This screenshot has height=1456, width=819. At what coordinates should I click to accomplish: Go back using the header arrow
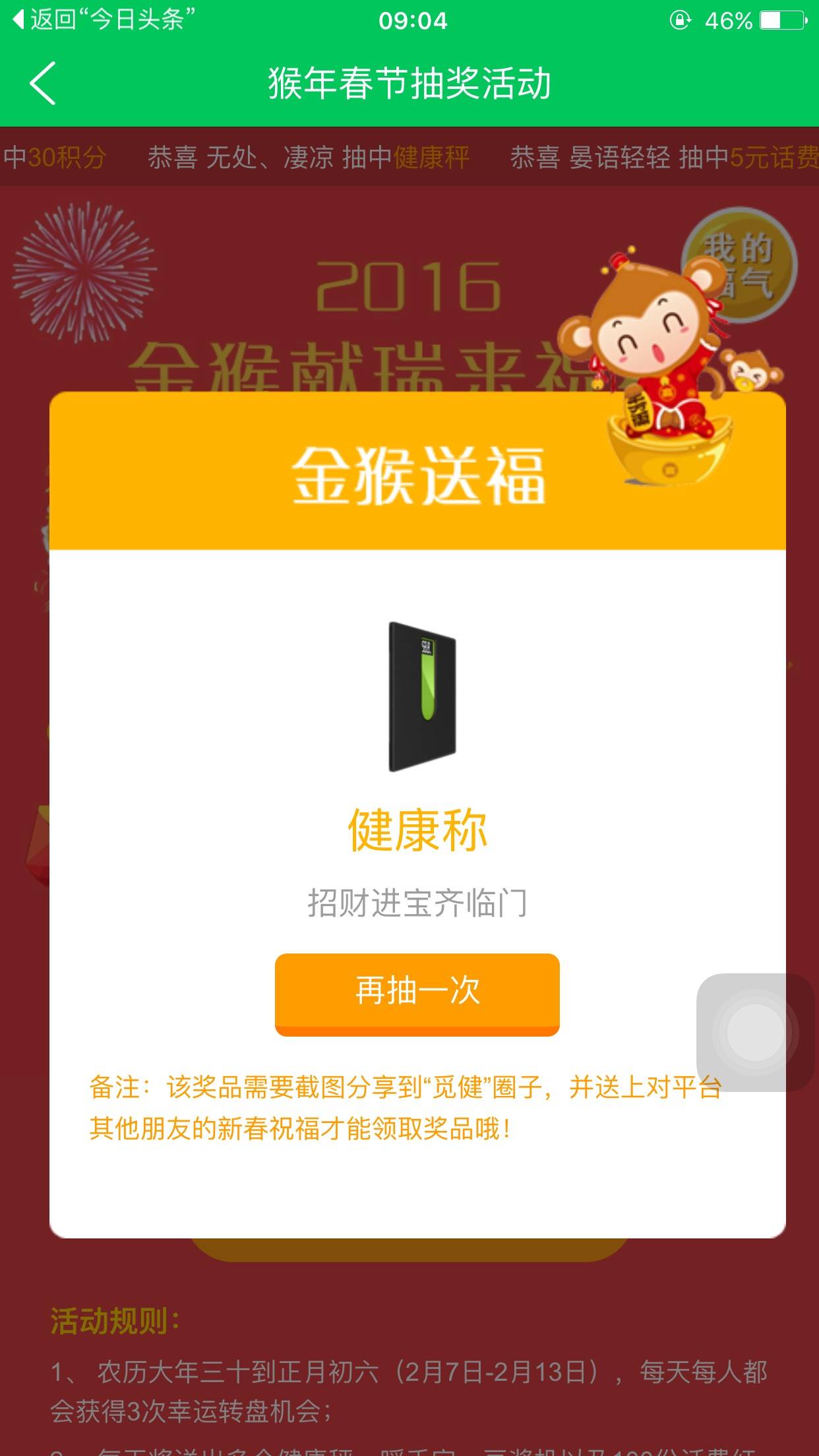(x=44, y=84)
